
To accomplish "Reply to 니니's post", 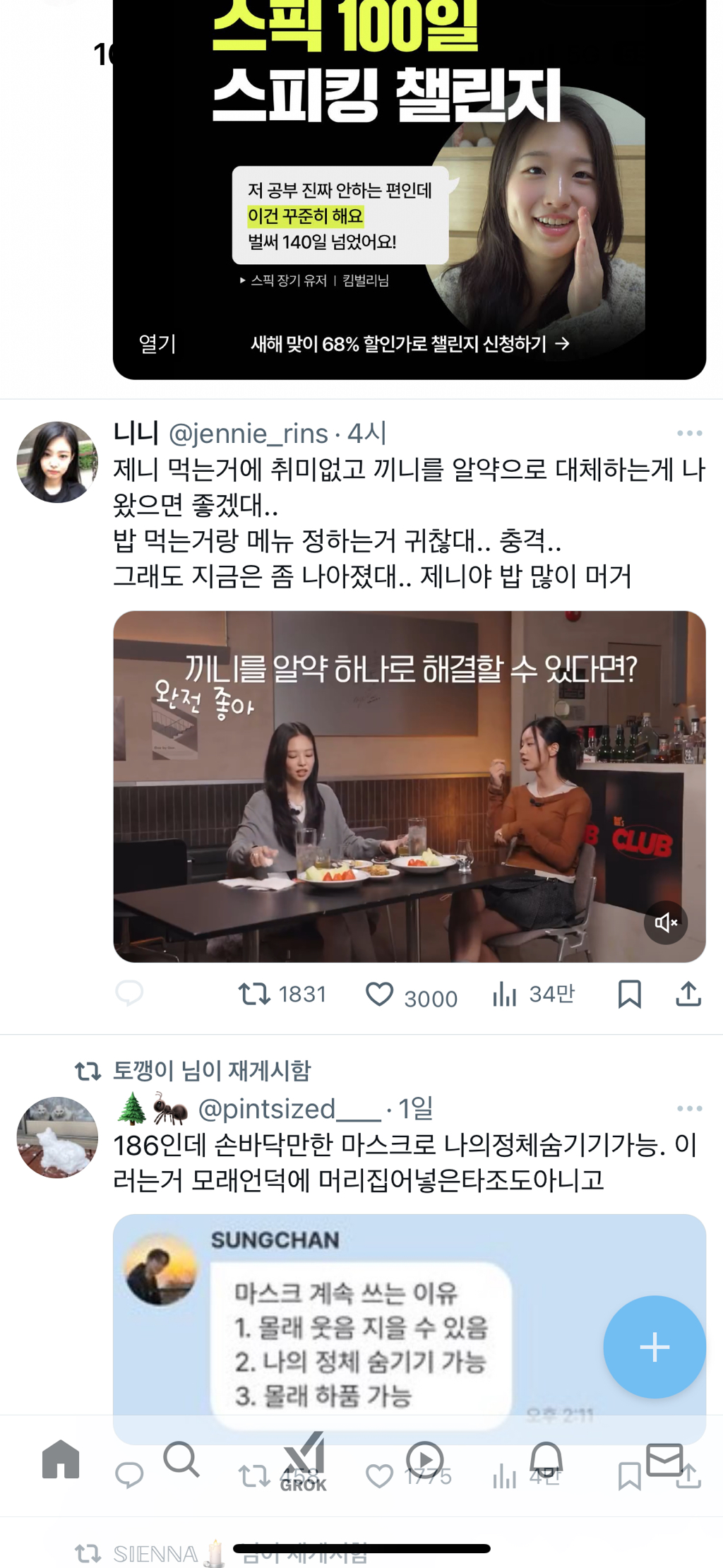I will (129, 993).
